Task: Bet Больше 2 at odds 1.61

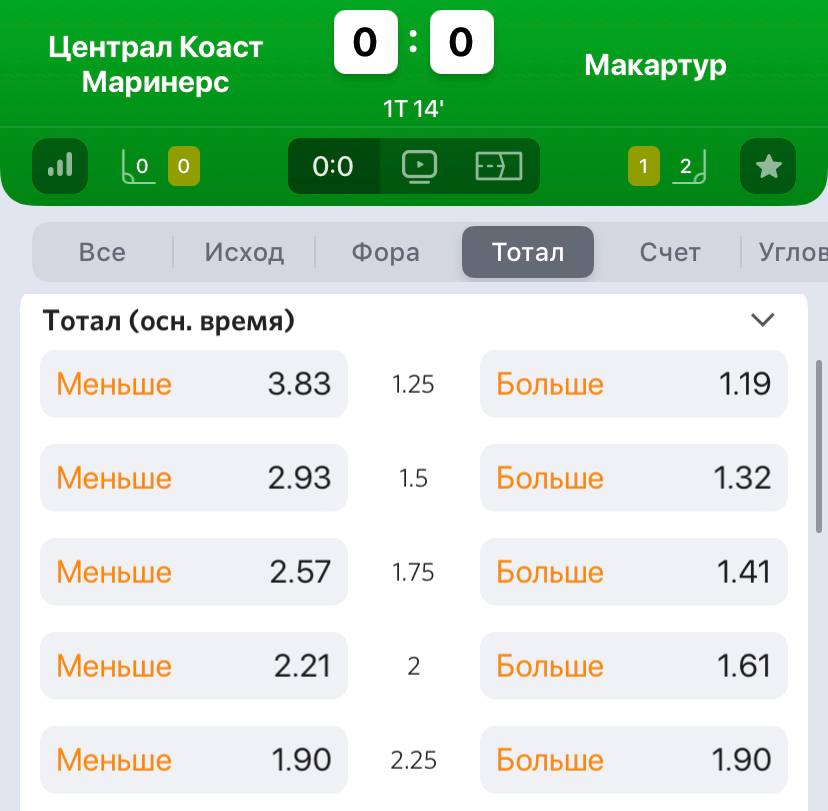Action: coord(633,666)
